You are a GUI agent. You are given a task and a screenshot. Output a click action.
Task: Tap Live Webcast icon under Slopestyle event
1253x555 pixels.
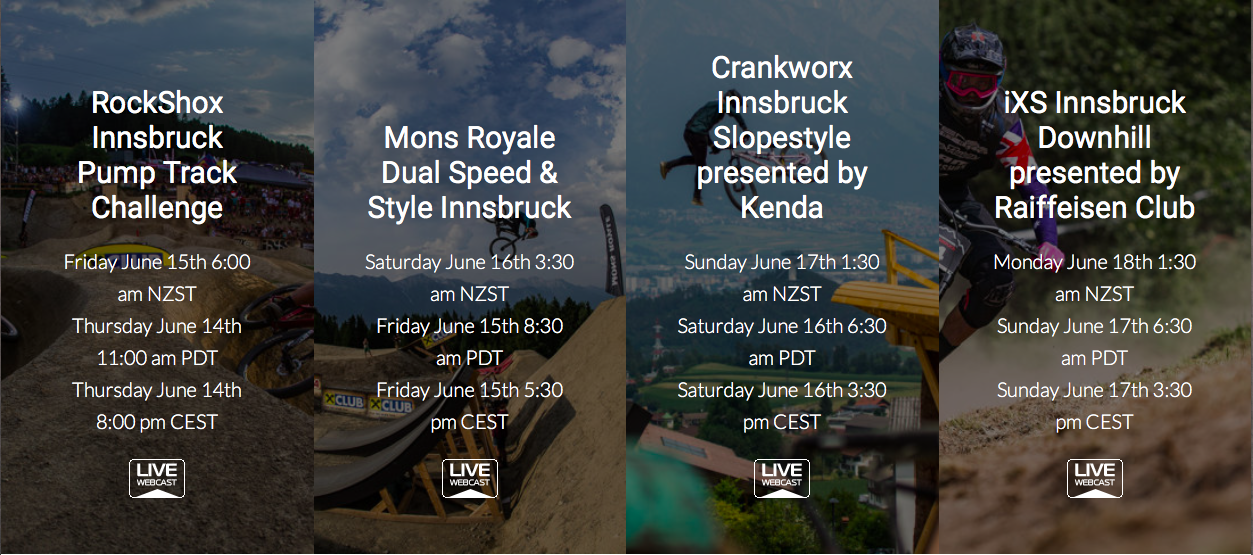781,478
